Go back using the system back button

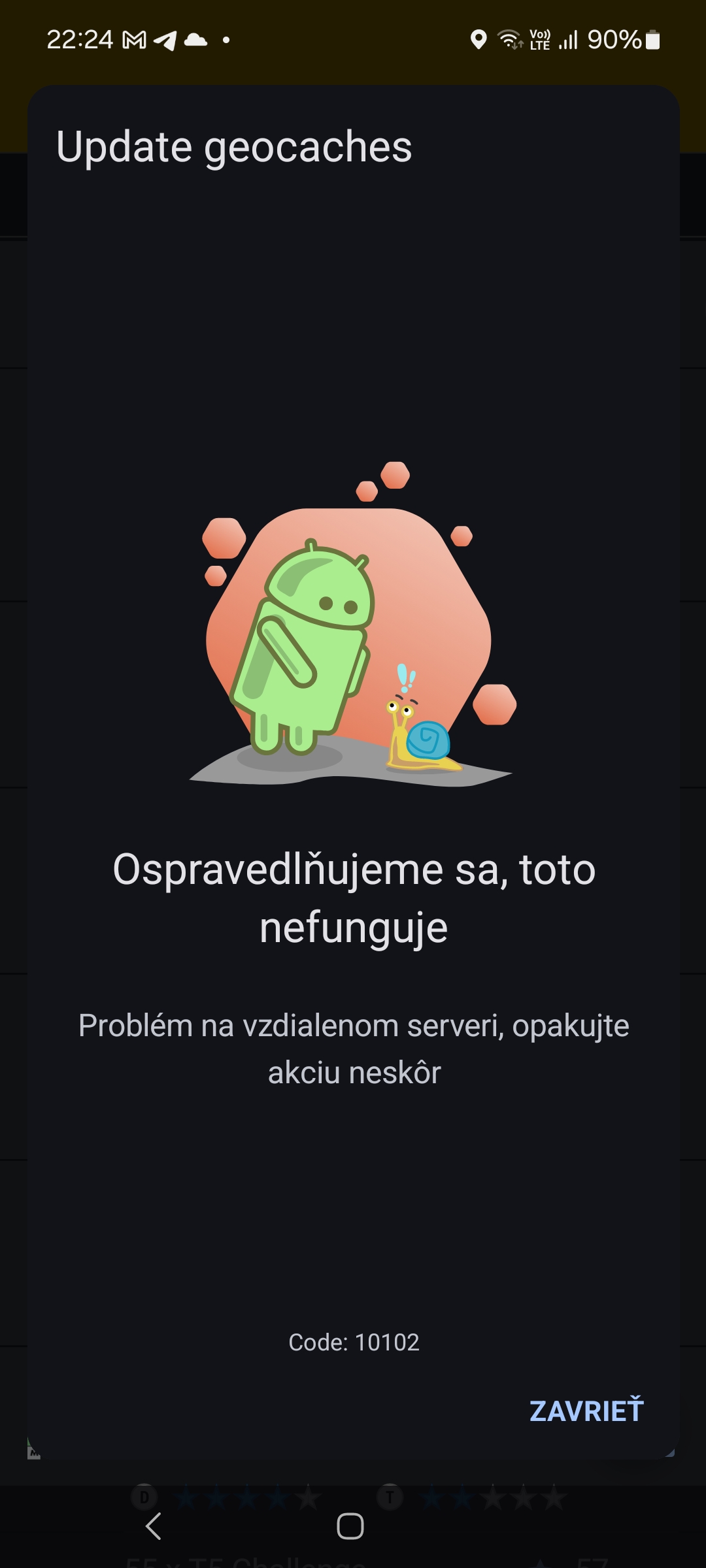pos(154,1526)
